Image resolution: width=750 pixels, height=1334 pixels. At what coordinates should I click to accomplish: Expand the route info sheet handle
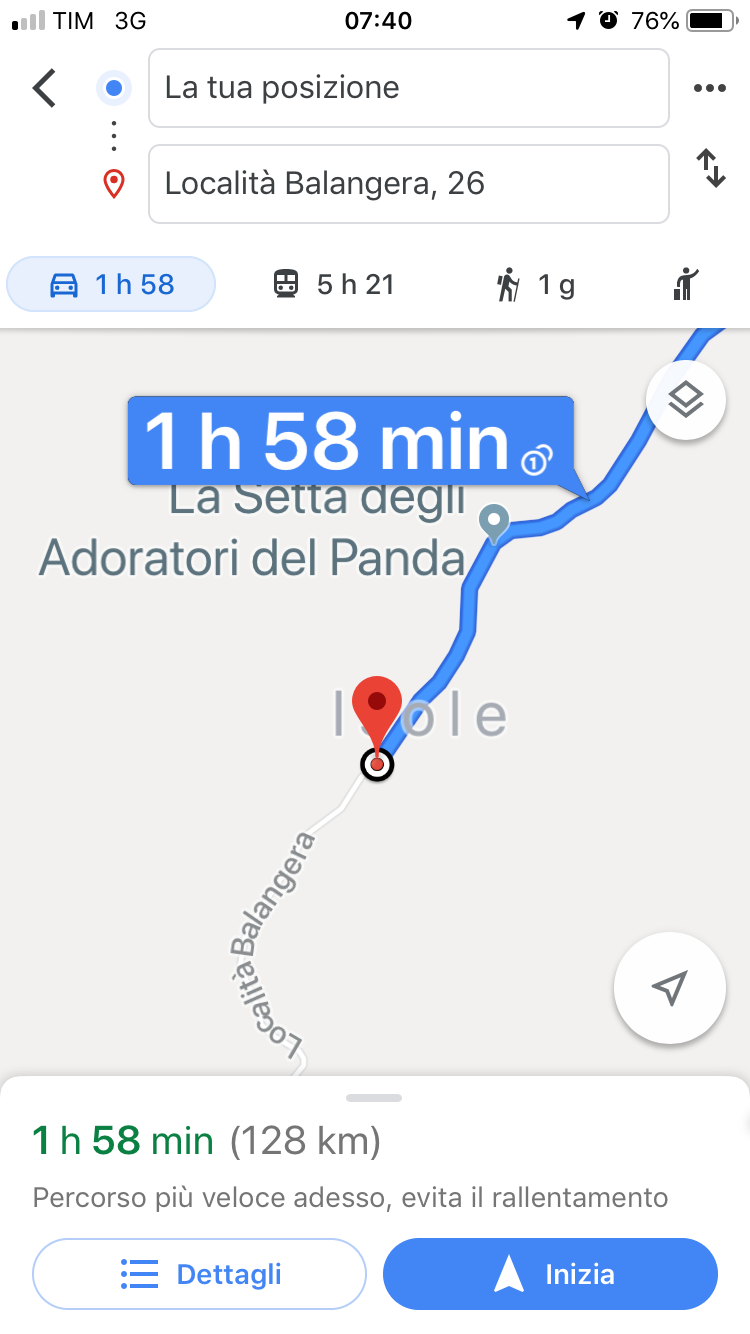click(374, 1098)
